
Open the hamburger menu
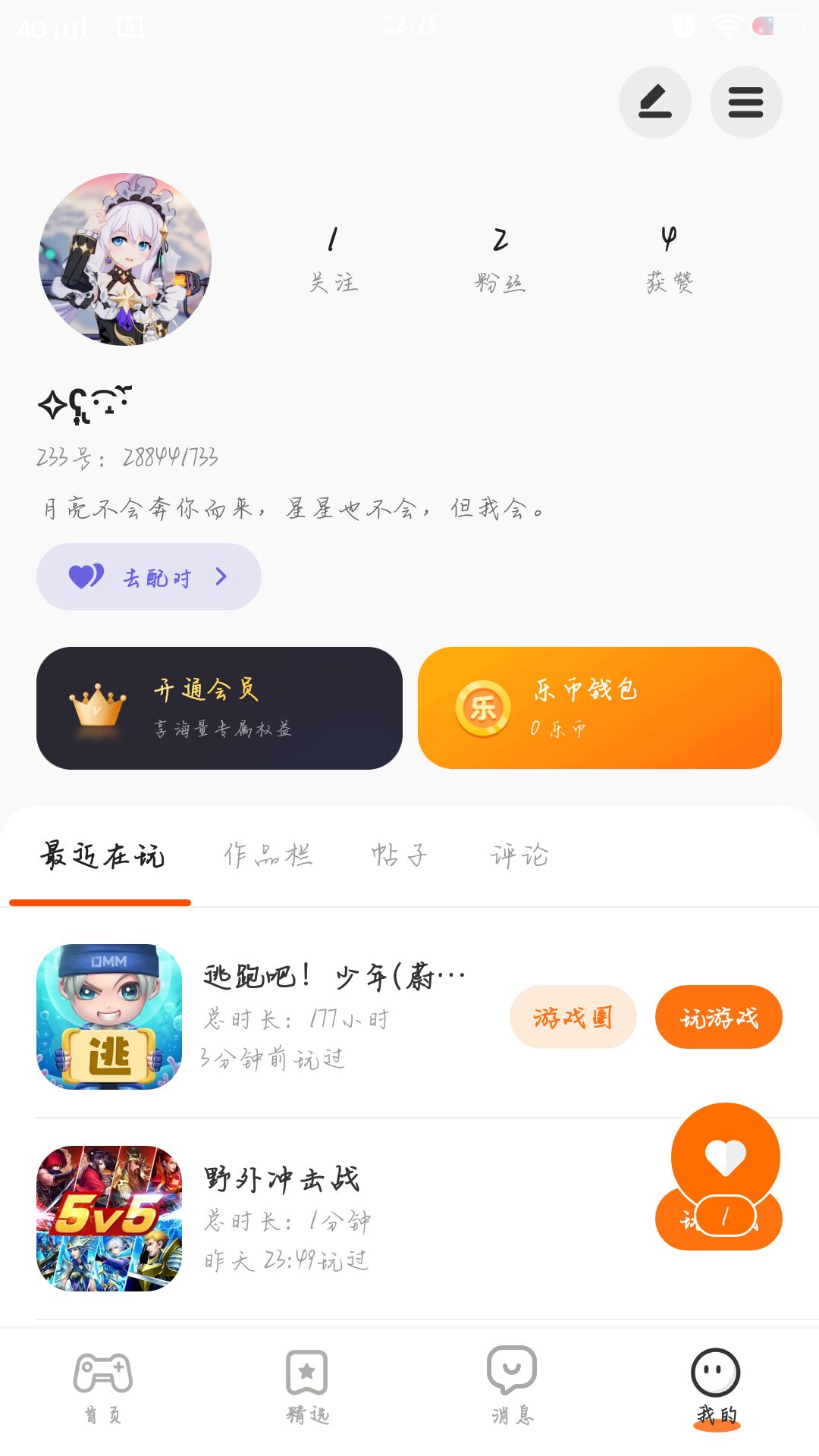[x=745, y=102]
